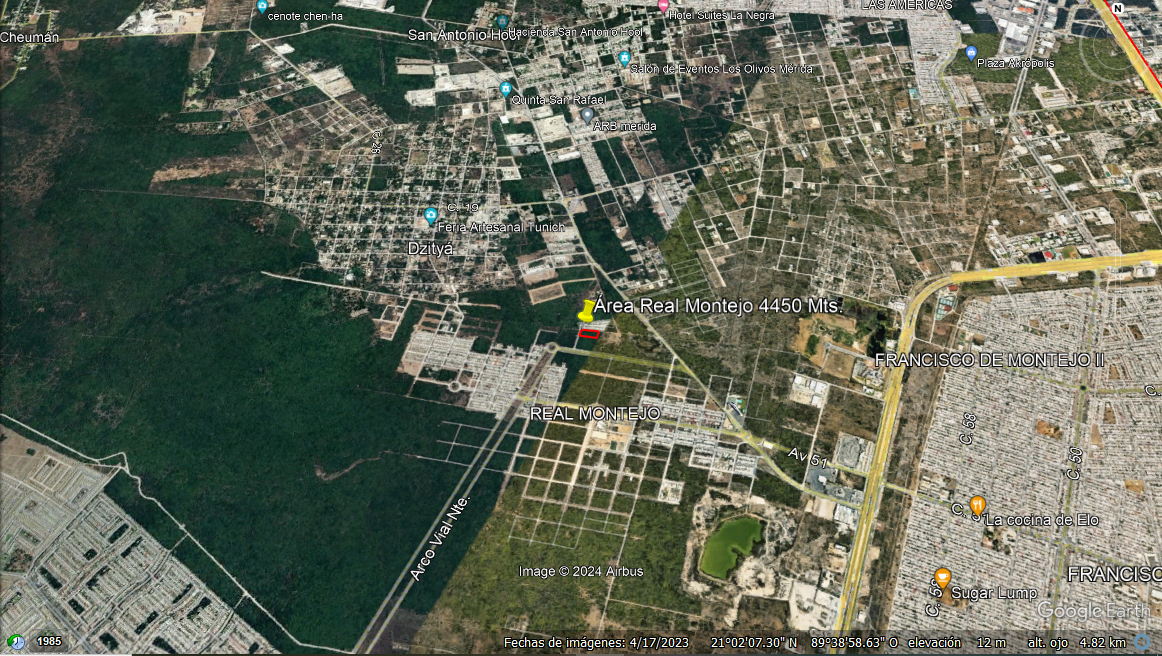Select the ARB merida place marker
The width and height of the screenshot is (1162, 656).
587,116
